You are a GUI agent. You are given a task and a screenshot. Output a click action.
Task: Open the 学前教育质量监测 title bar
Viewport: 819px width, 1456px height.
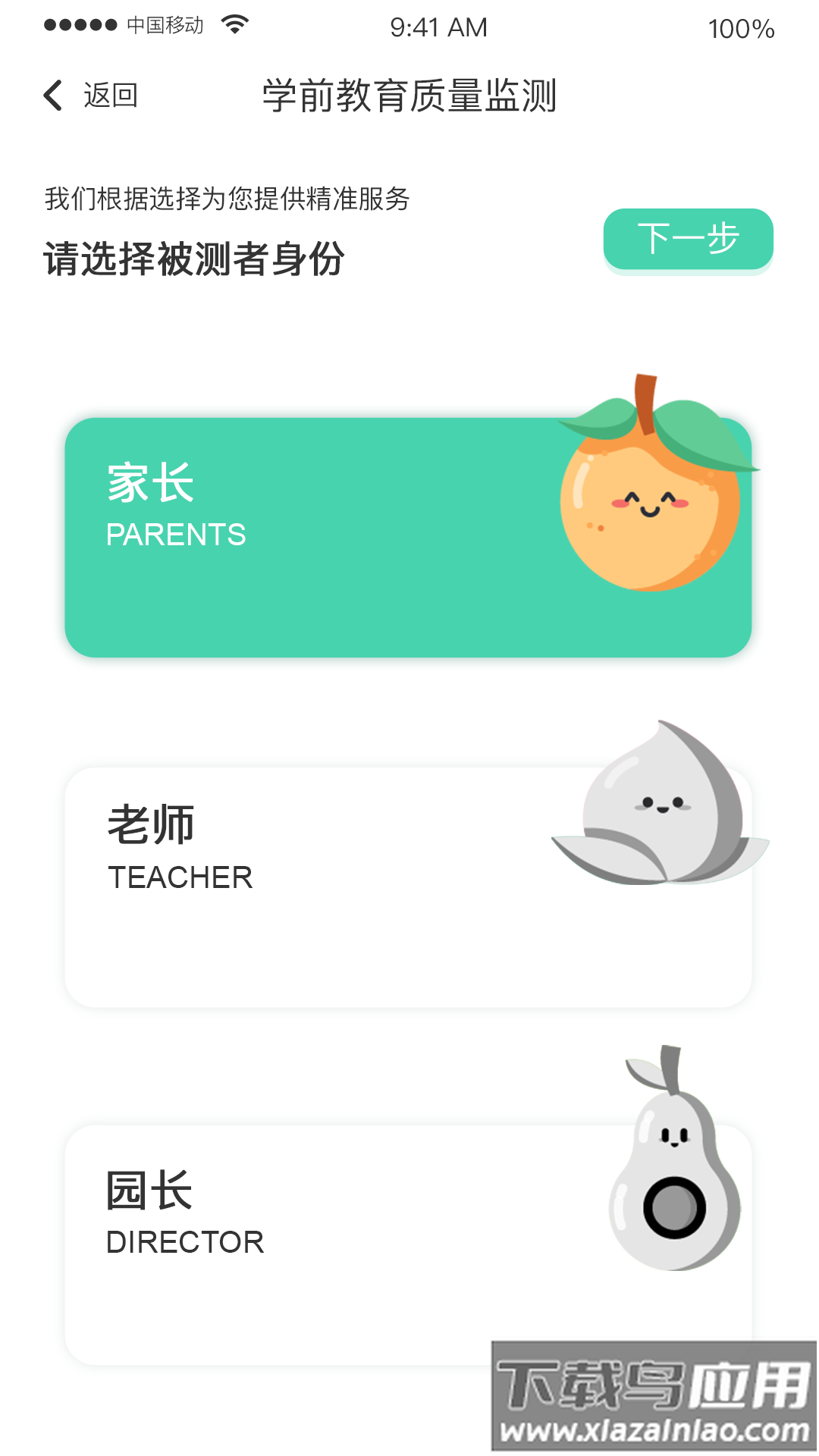(x=409, y=94)
